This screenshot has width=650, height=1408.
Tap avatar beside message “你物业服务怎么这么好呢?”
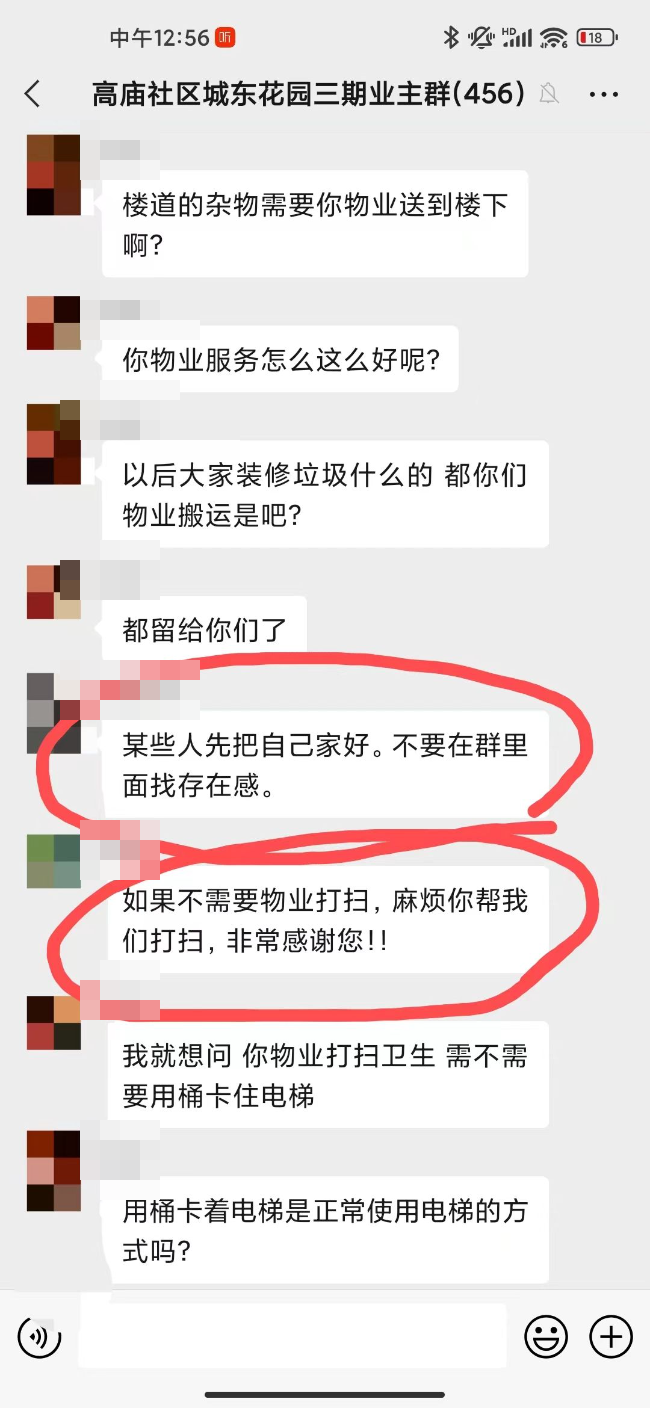[x=53, y=323]
